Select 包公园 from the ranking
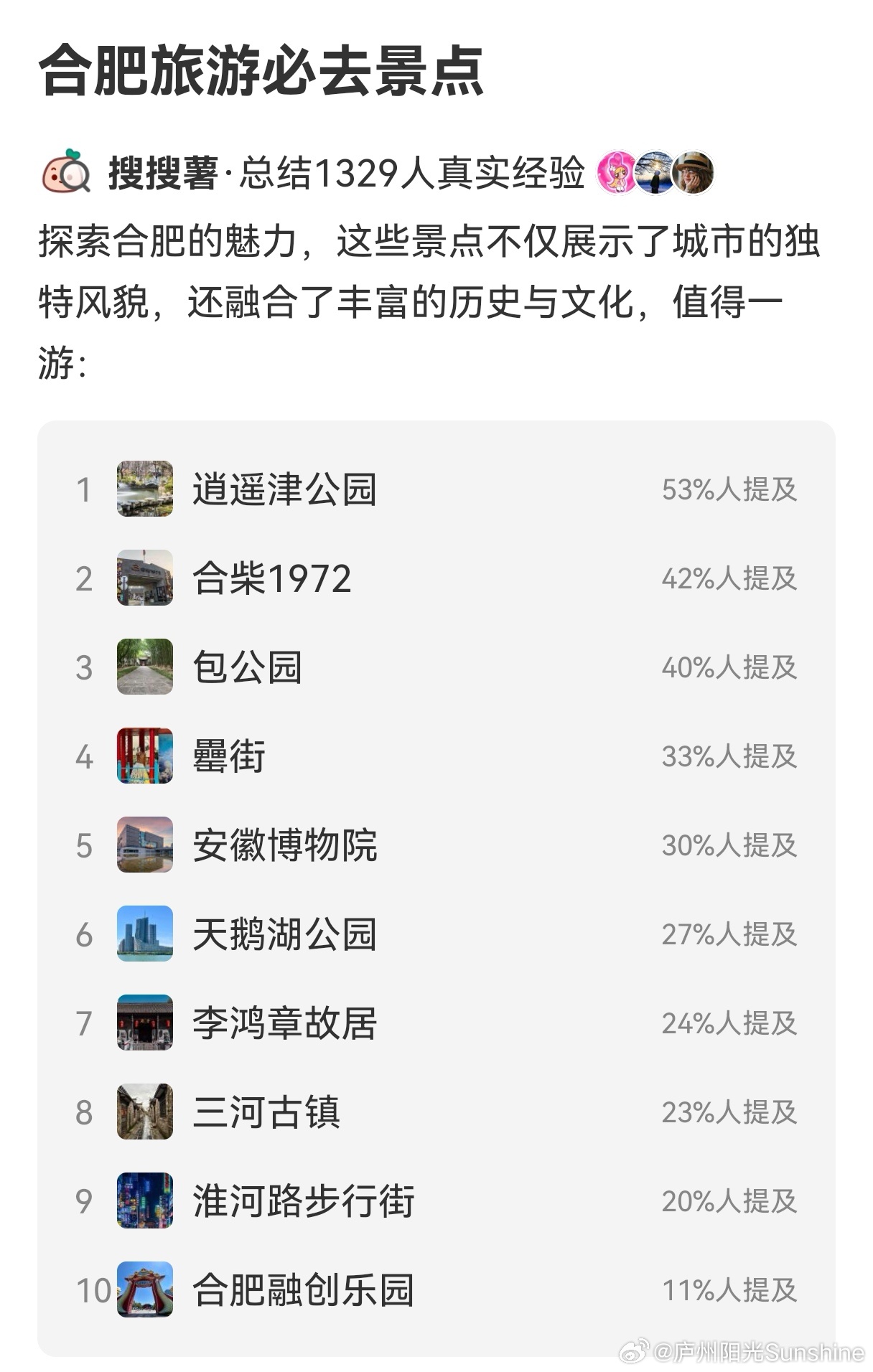This screenshot has height=1372, width=873. pos(247,667)
